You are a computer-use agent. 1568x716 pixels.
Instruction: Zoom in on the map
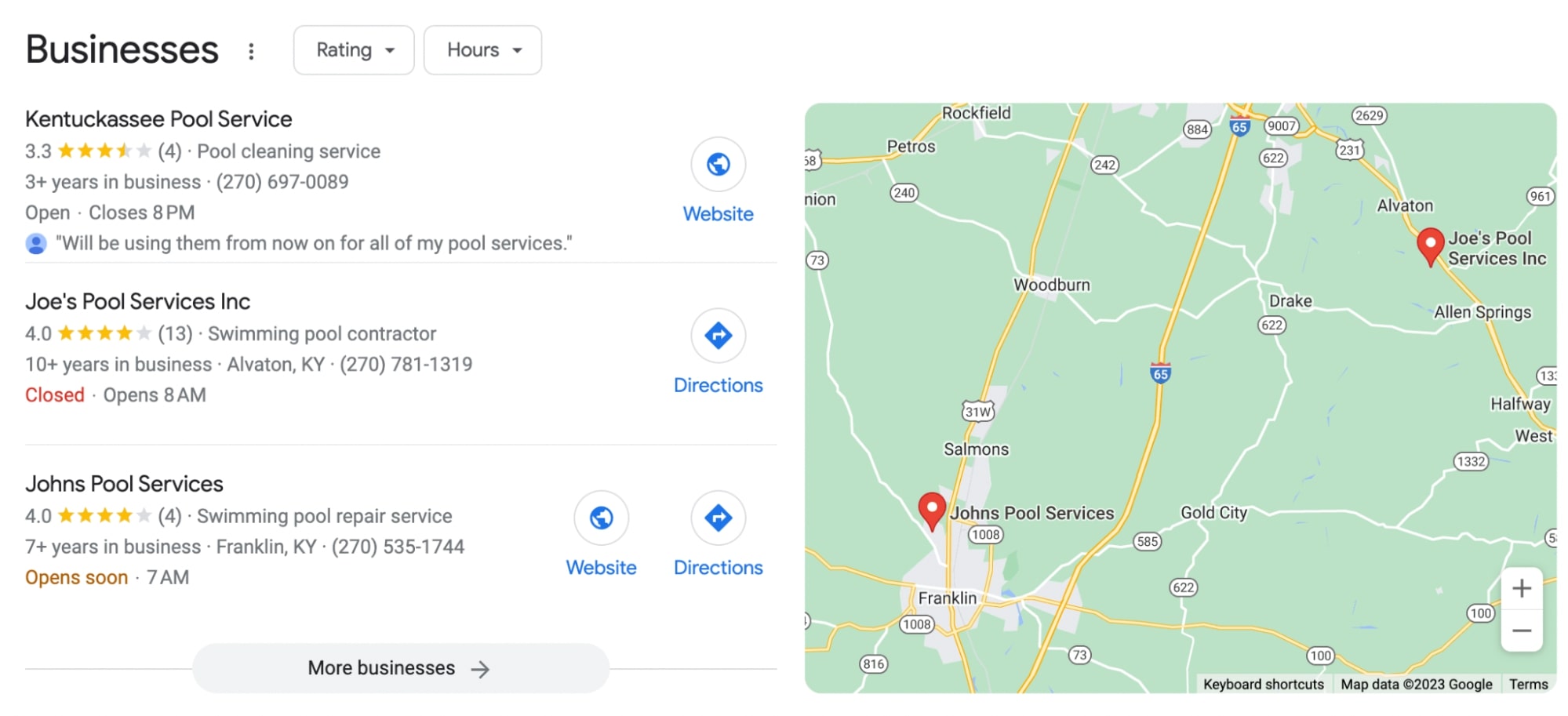tap(1521, 588)
